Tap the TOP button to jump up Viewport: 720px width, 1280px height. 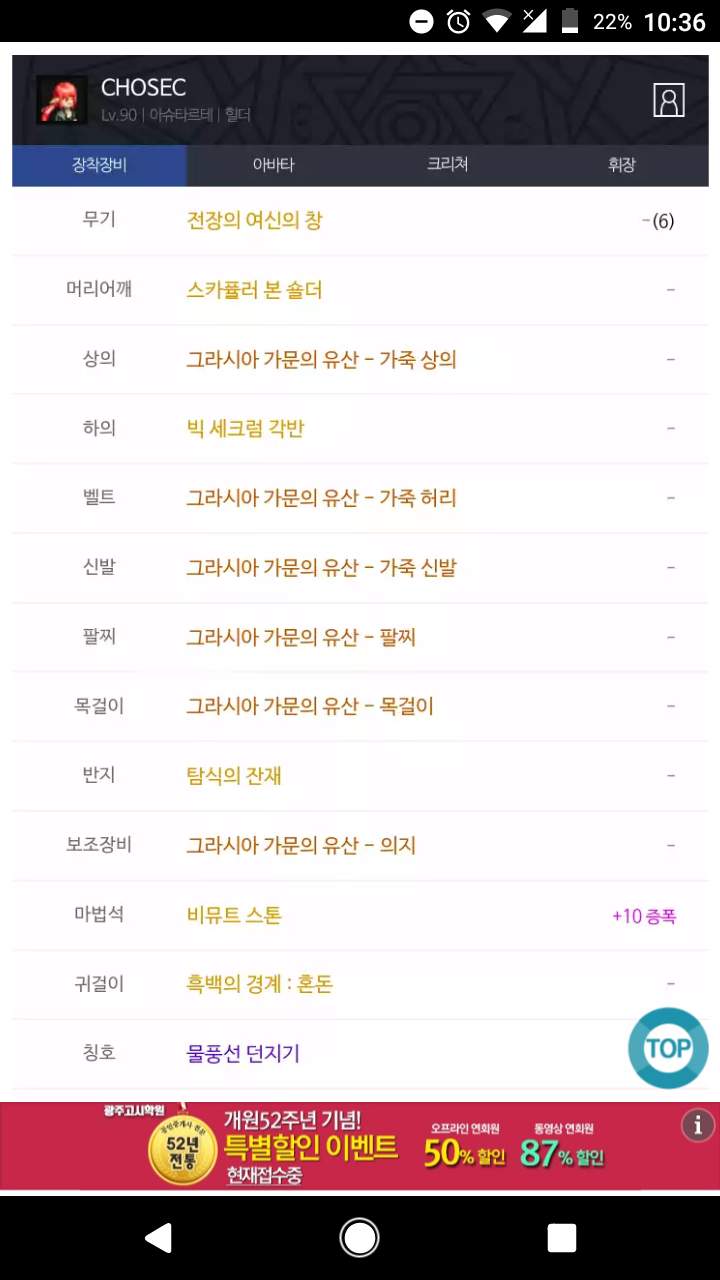(668, 1048)
